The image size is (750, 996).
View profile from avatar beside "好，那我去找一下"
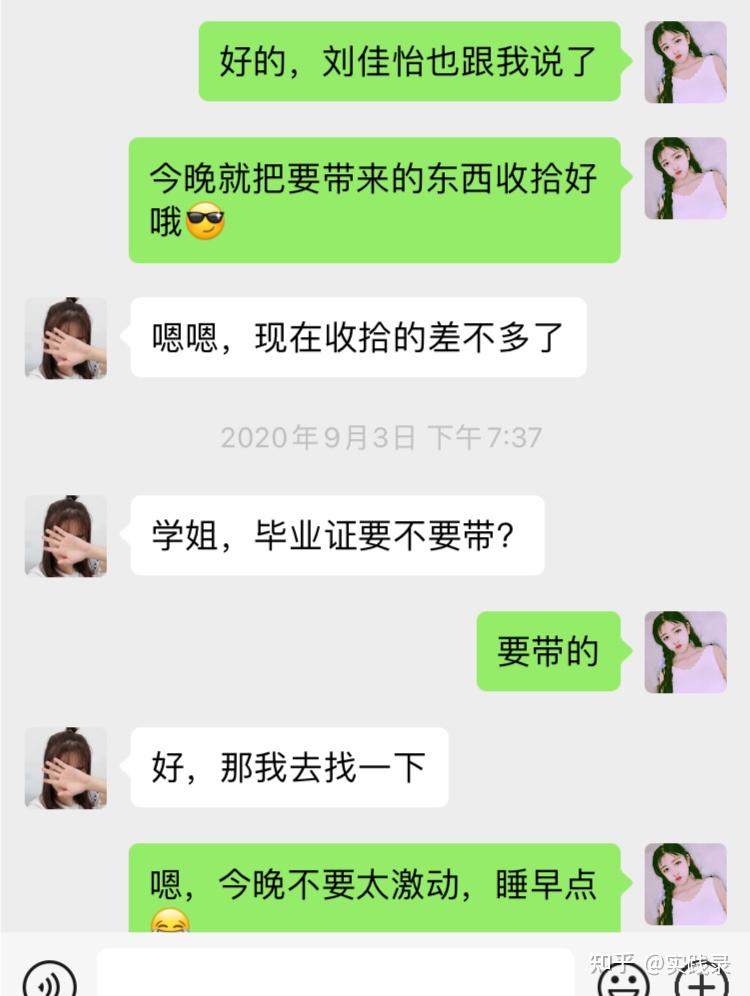point(66,768)
